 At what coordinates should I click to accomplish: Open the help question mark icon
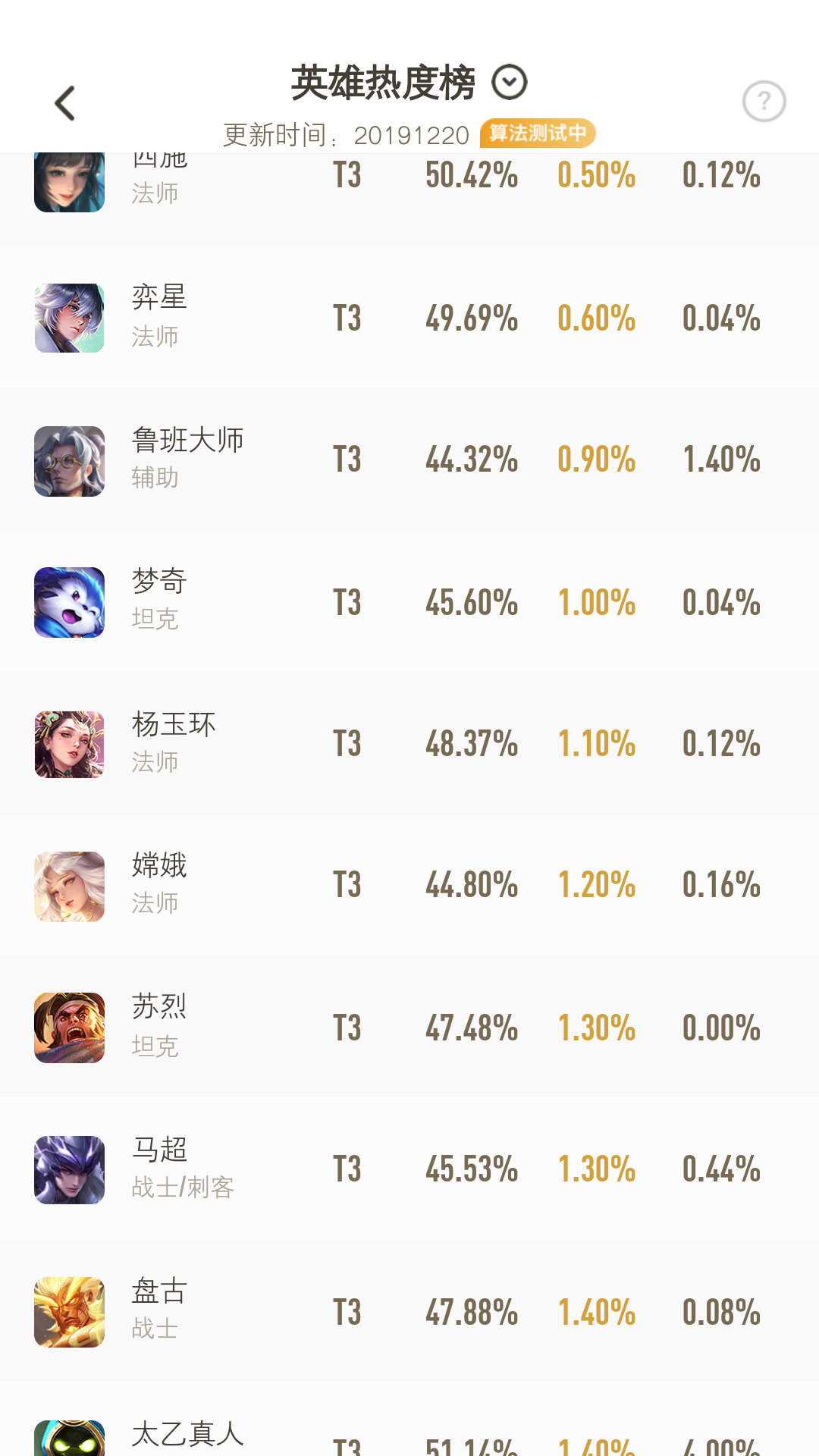(x=764, y=102)
